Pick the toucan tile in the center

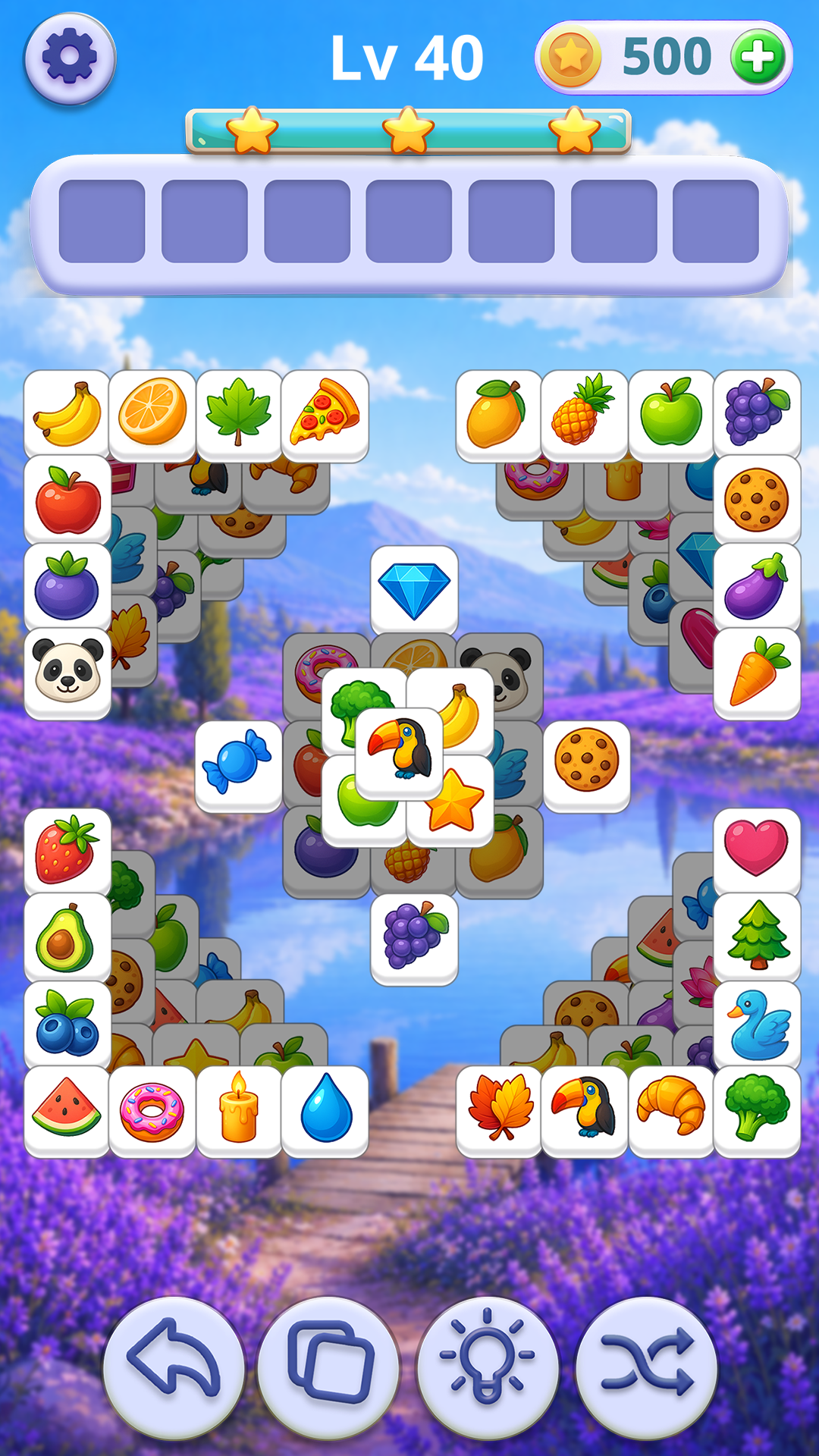point(399,753)
